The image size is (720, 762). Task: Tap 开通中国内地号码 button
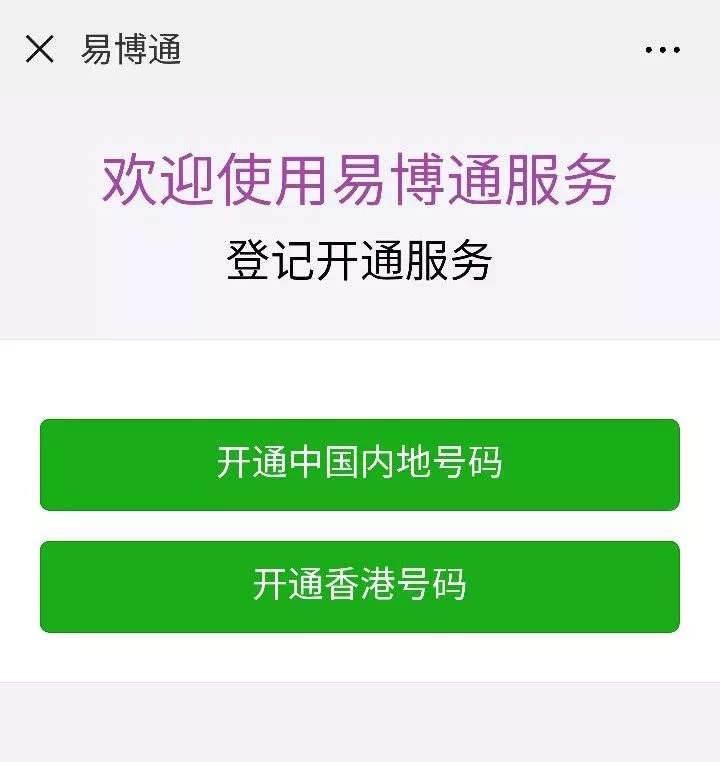tap(360, 464)
